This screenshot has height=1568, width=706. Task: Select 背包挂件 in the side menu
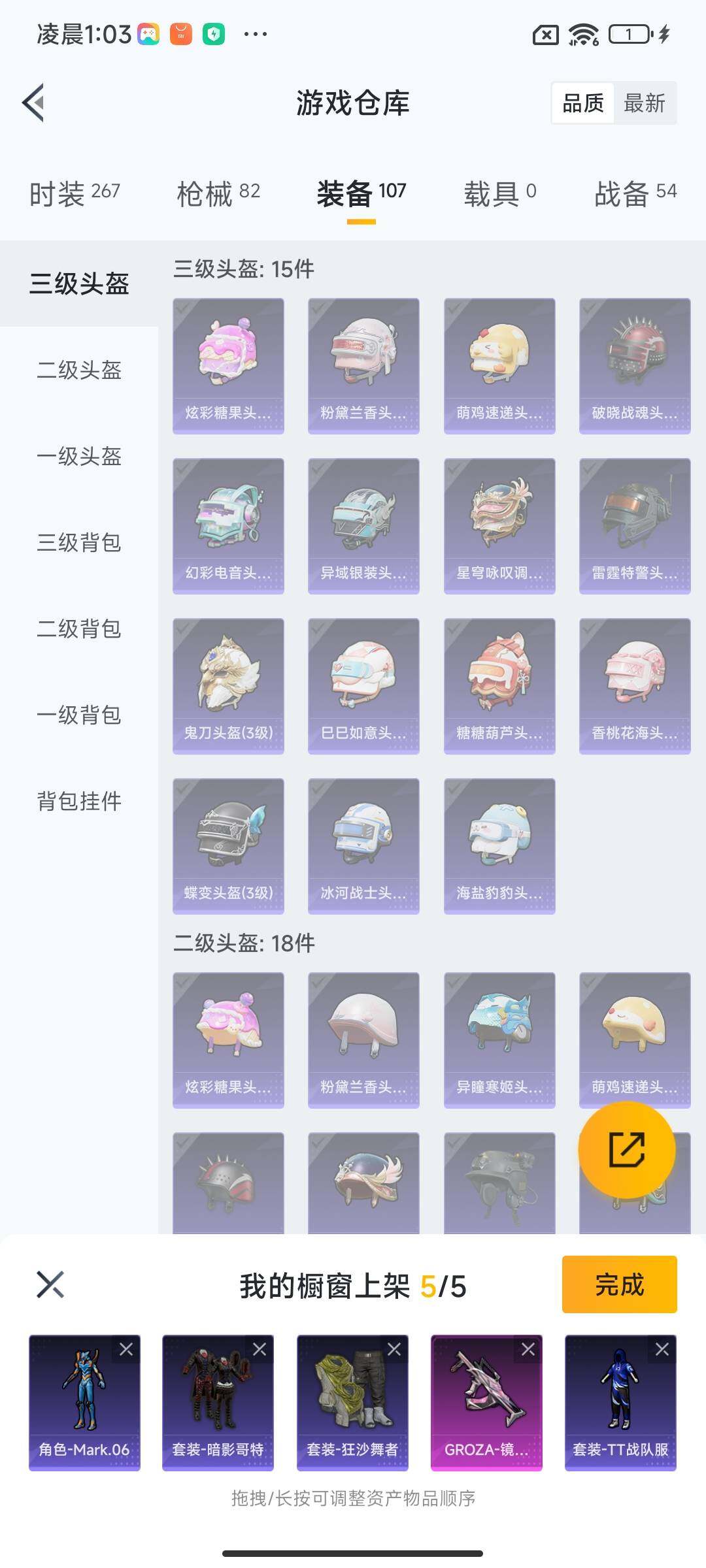pos(79,801)
